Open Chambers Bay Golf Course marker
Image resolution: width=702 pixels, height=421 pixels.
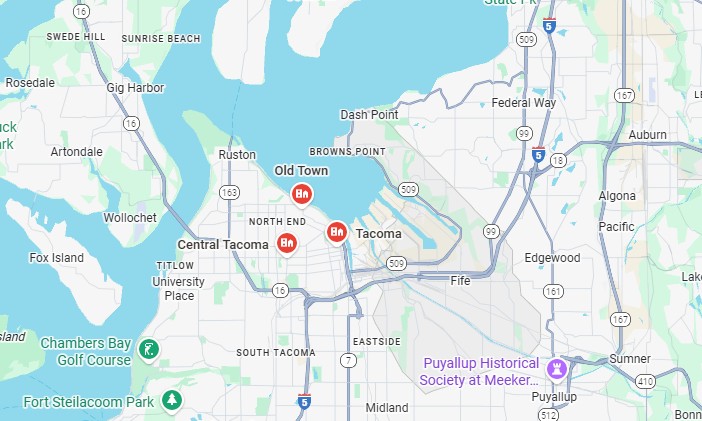(x=148, y=349)
